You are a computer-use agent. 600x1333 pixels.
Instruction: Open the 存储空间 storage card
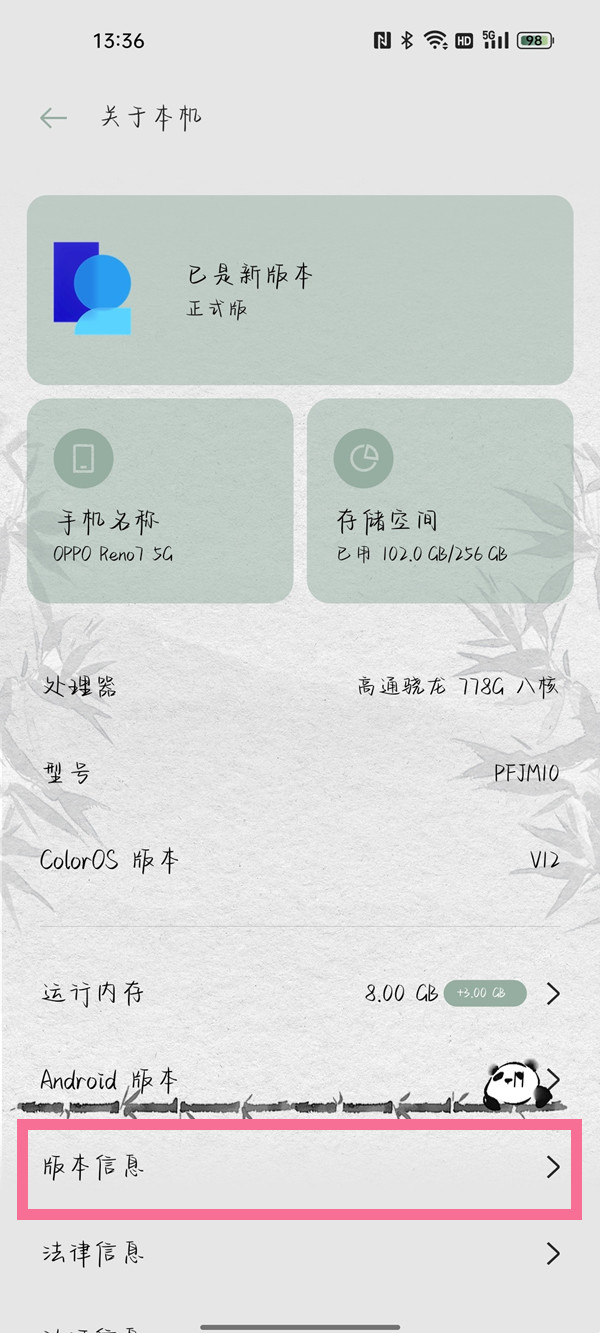440,500
